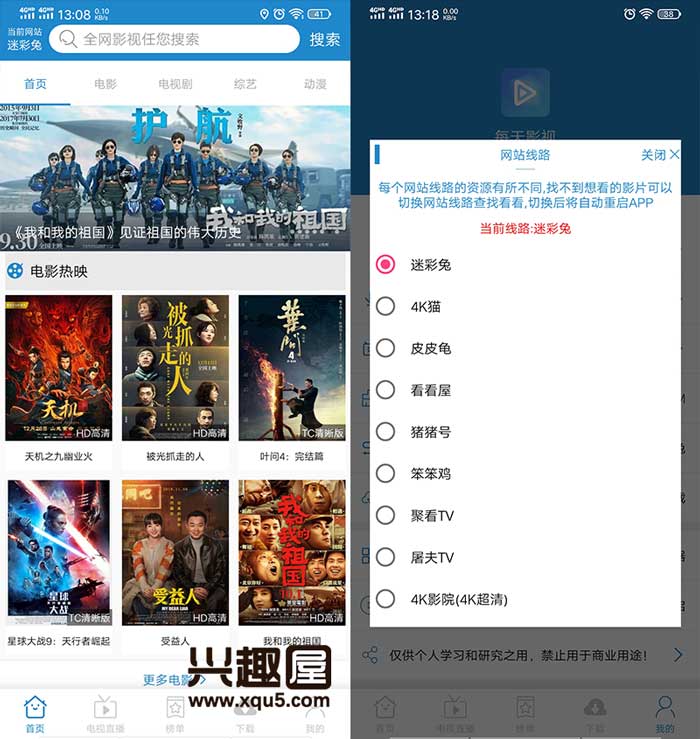Select the 4K猫 site line

(386, 307)
